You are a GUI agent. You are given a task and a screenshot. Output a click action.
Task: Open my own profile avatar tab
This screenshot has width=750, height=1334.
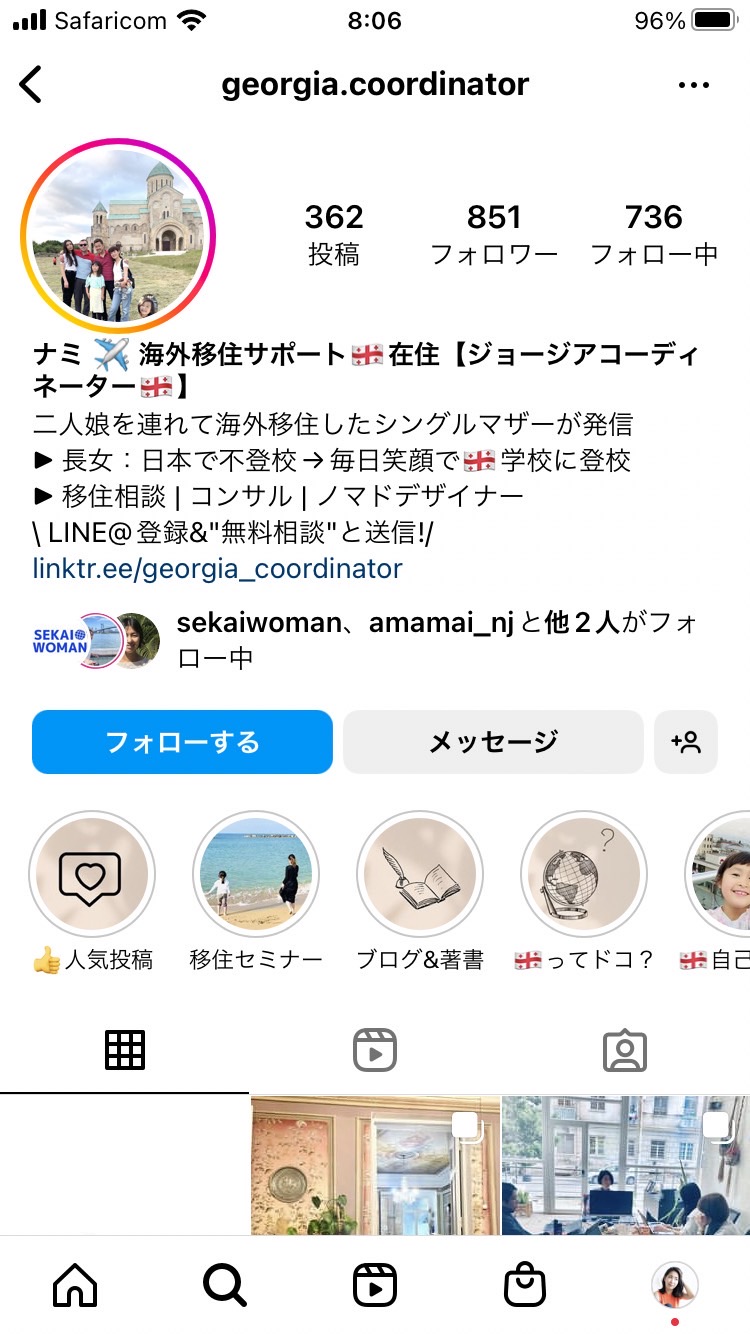click(675, 1285)
